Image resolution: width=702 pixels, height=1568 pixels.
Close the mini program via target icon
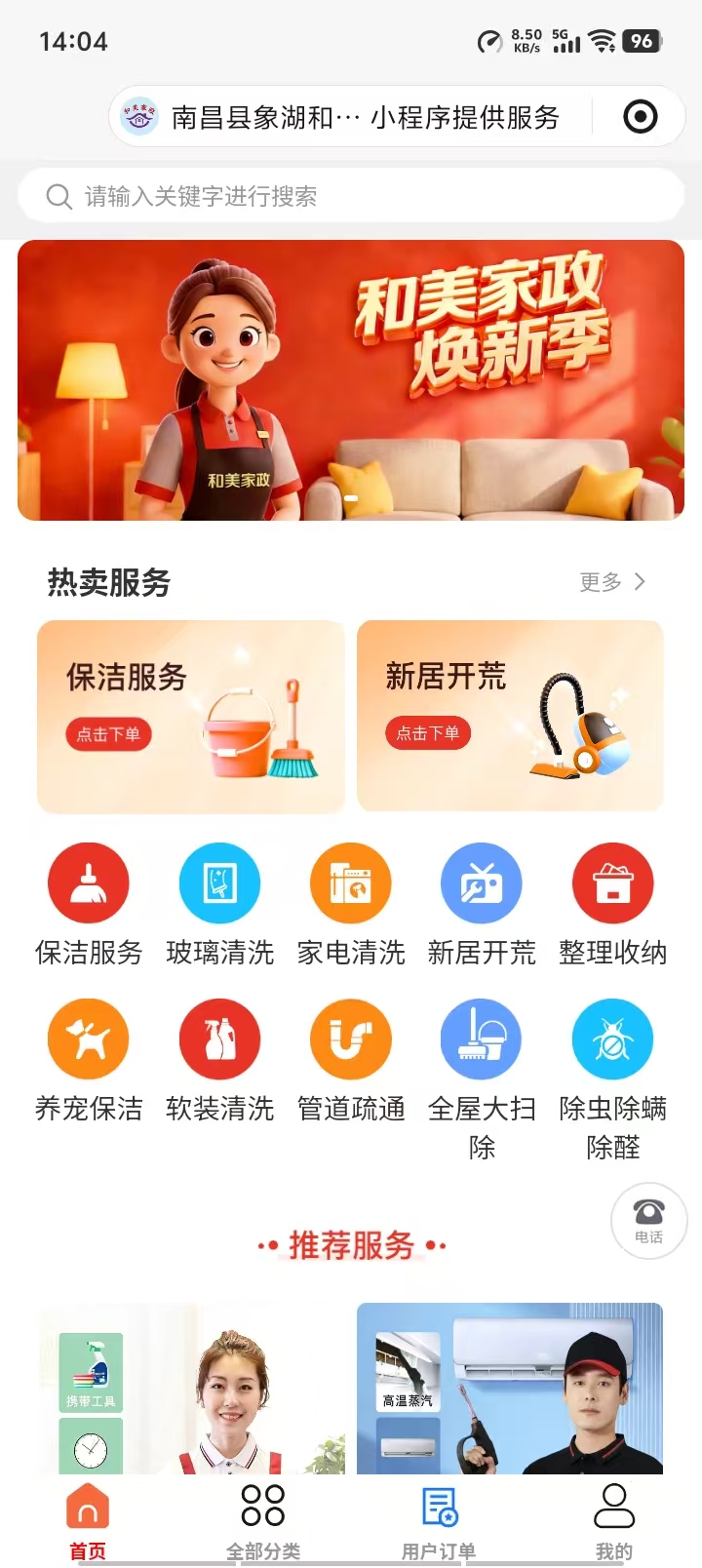(x=640, y=117)
